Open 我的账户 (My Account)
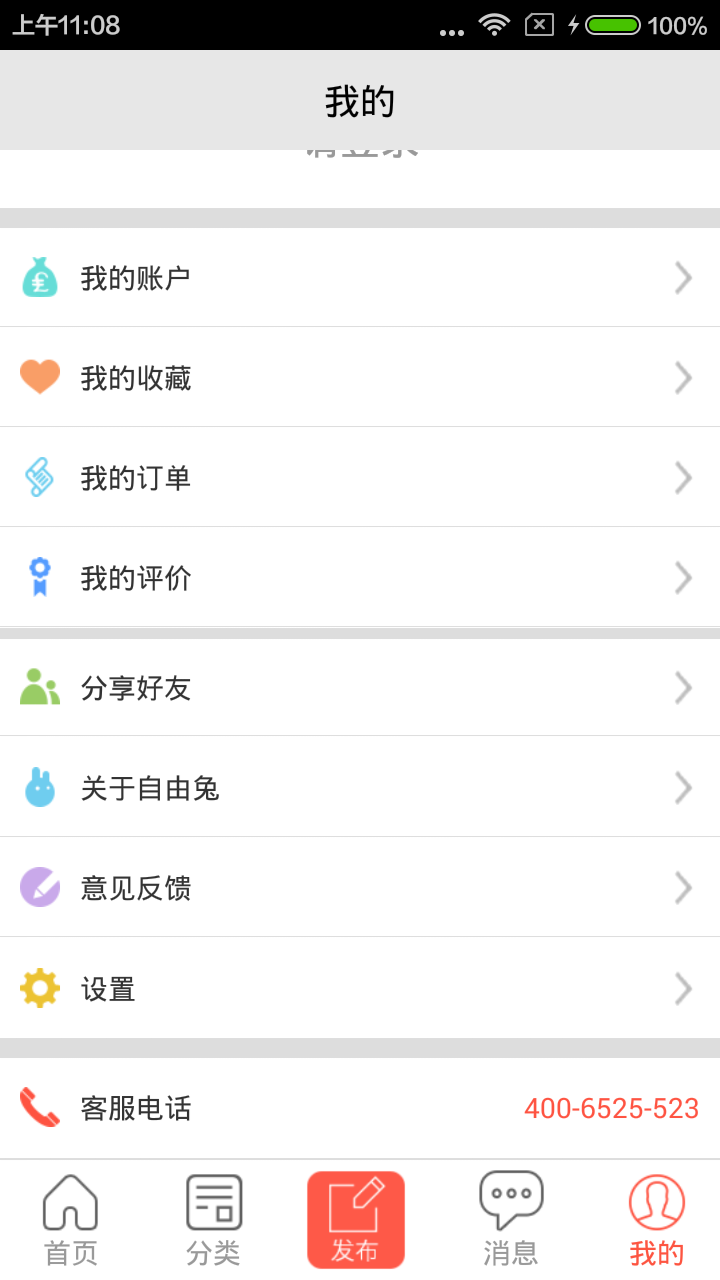The width and height of the screenshot is (720, 1280). click(360, 278)
